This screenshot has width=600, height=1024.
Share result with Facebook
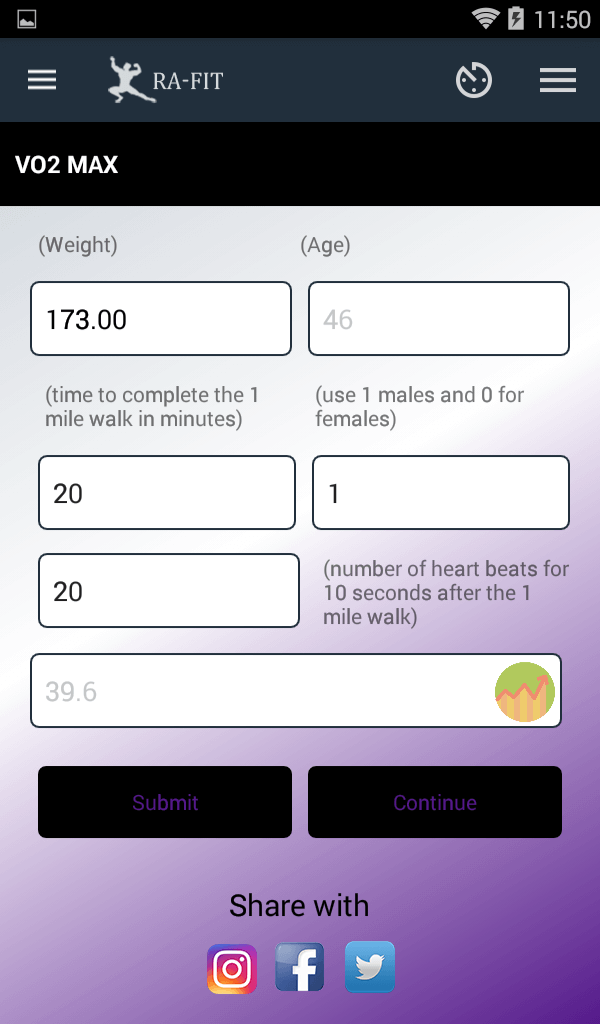pos(300,968)
